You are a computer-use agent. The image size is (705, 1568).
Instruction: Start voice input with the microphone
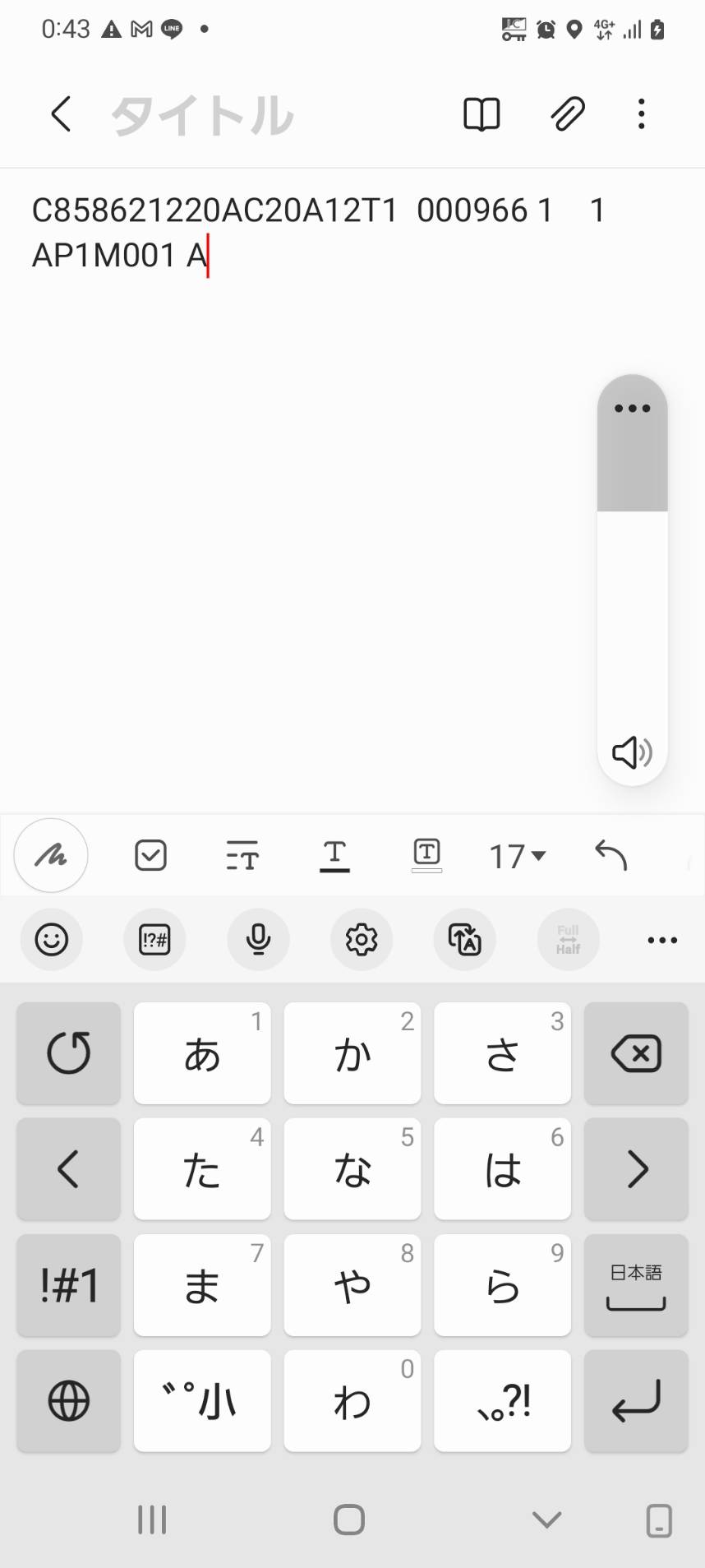pyautogui.click(x=258, y=940)
